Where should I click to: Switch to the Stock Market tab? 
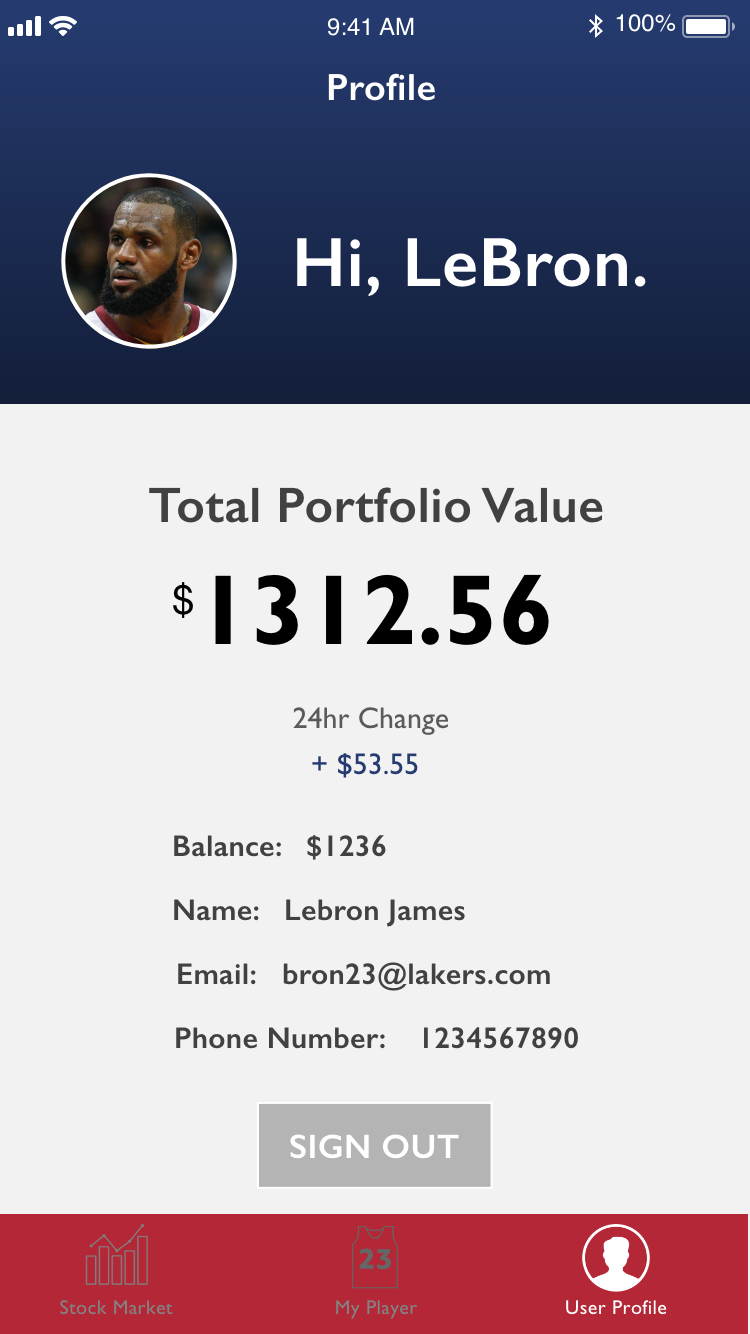click(116, 1270)
